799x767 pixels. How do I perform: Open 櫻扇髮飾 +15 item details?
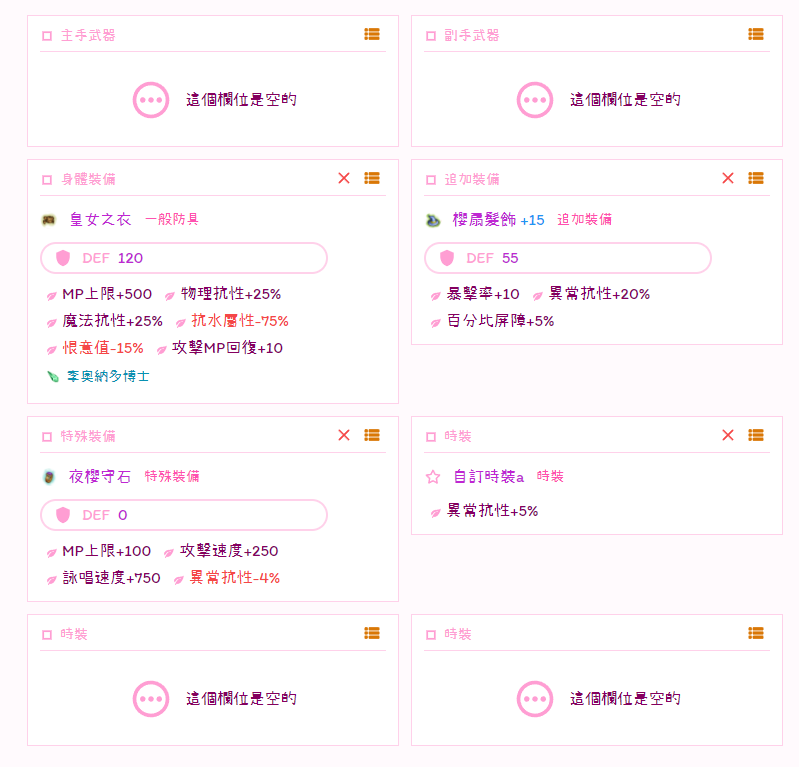point(484,219)
